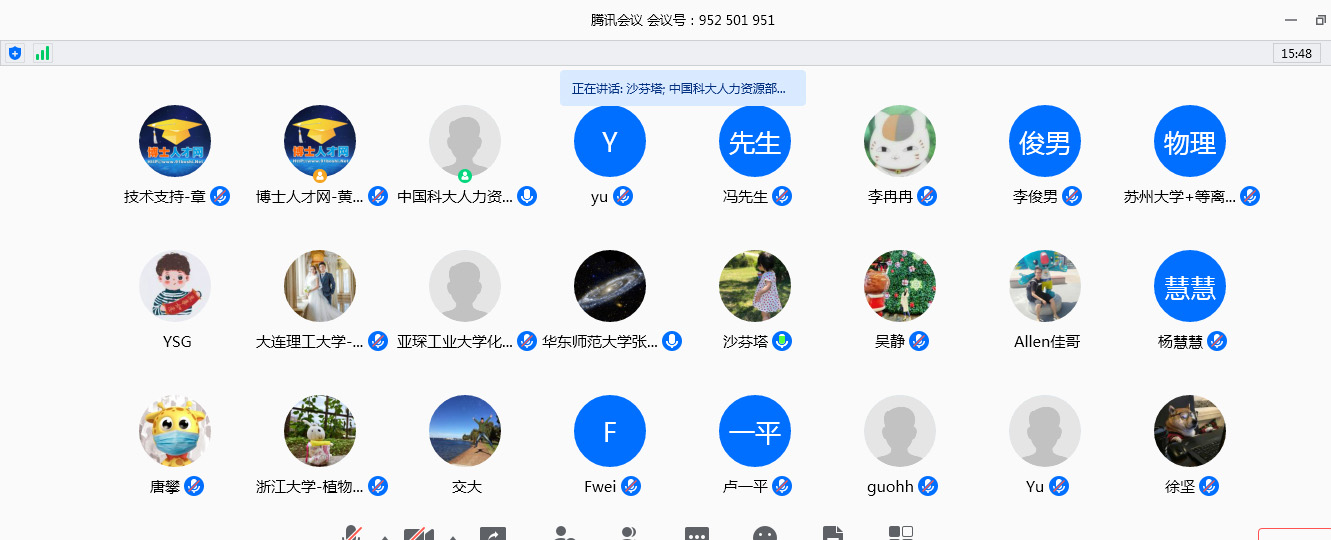Select the participant tile for 中国科大人力资源部
The width and height of the screenshot is (1331, 540).
pos(465,141)
